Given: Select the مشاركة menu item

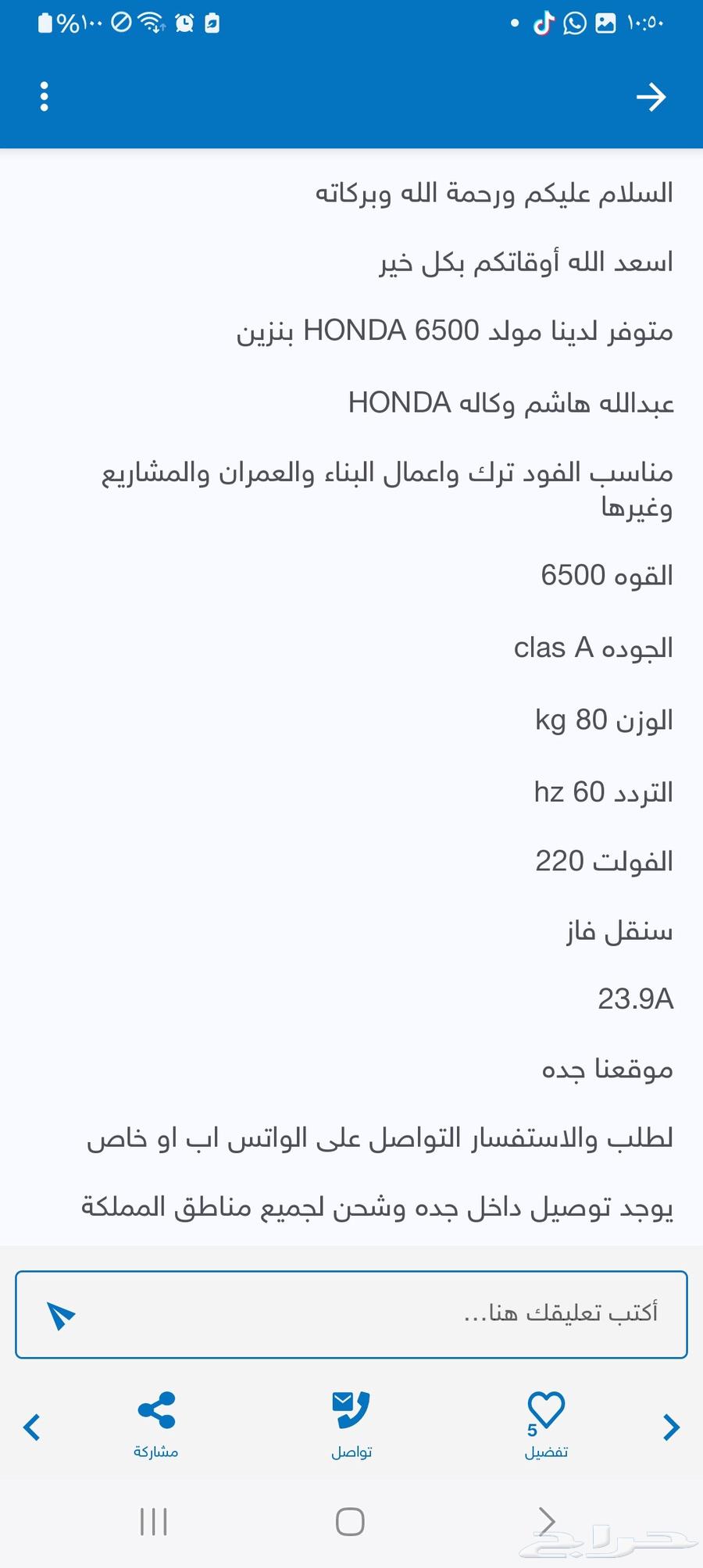Looking at the screenshot, I should 155,1449.
